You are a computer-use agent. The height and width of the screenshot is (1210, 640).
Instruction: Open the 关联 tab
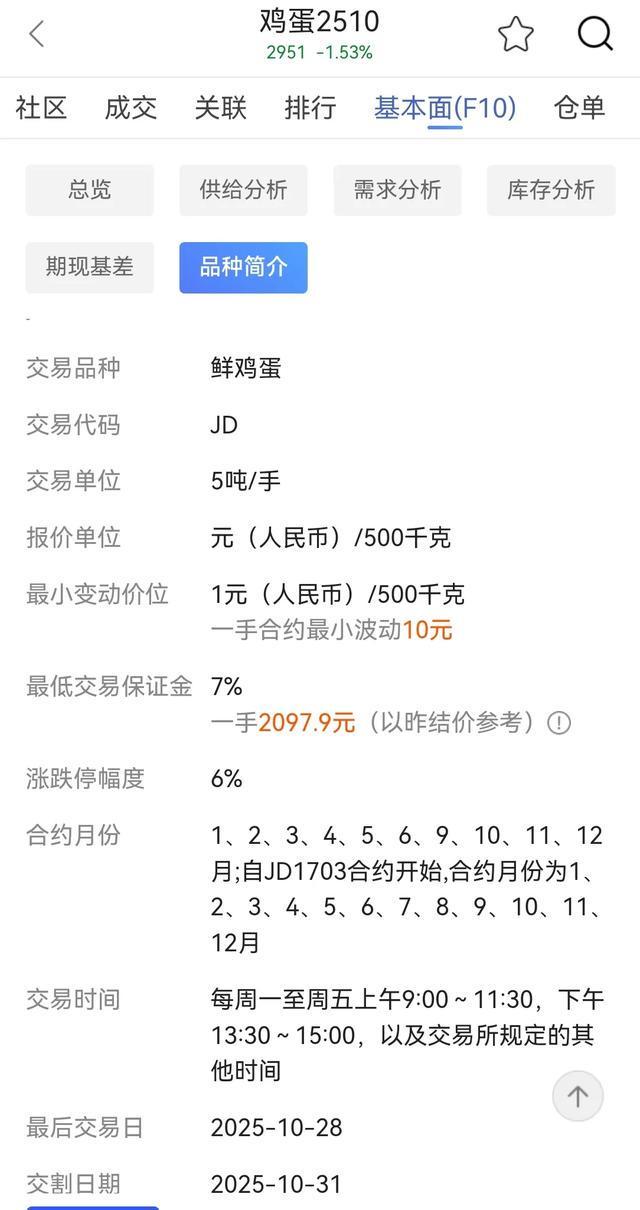coord(220,107)
